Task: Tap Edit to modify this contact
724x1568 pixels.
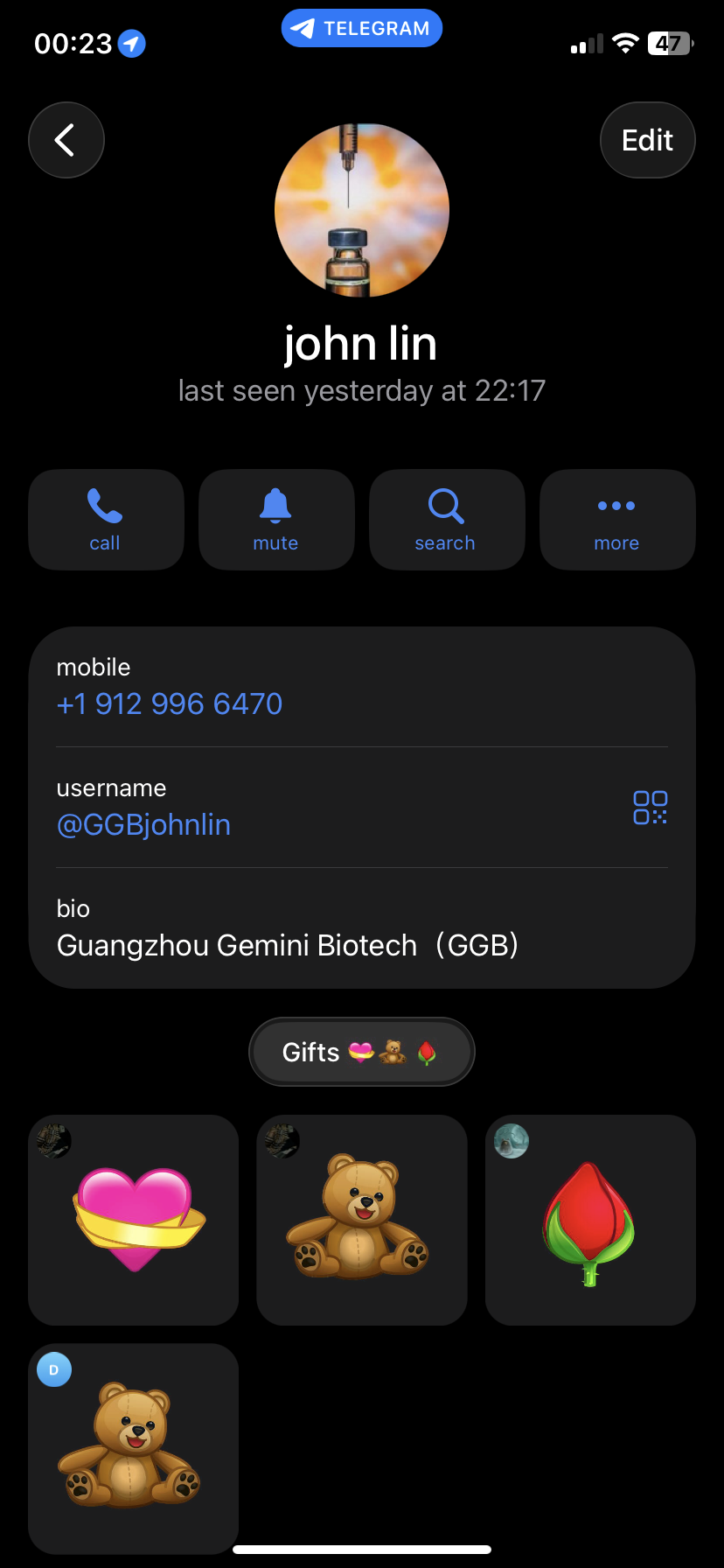Action: 648,140
